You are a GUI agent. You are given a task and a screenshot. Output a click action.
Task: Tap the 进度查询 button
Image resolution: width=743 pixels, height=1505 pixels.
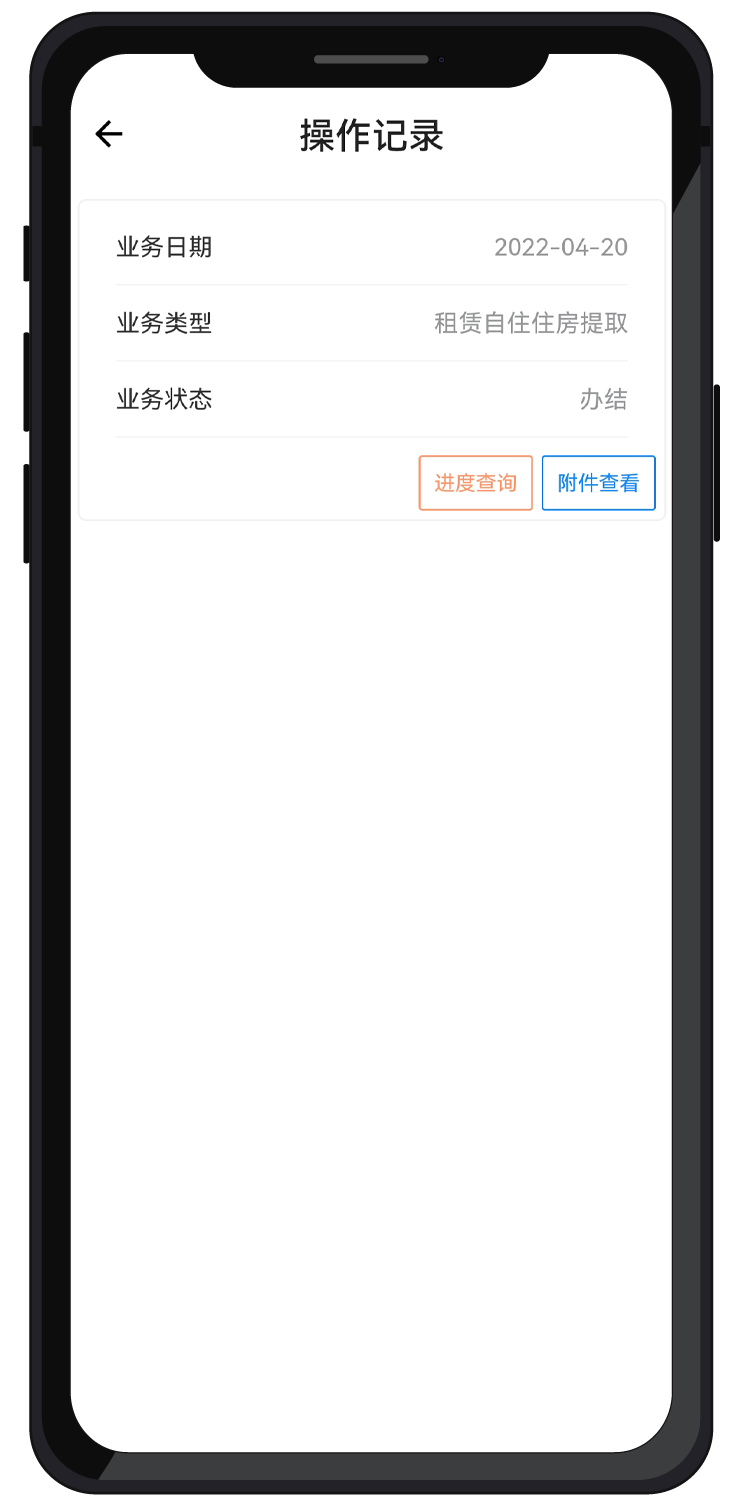pos(475,483)
